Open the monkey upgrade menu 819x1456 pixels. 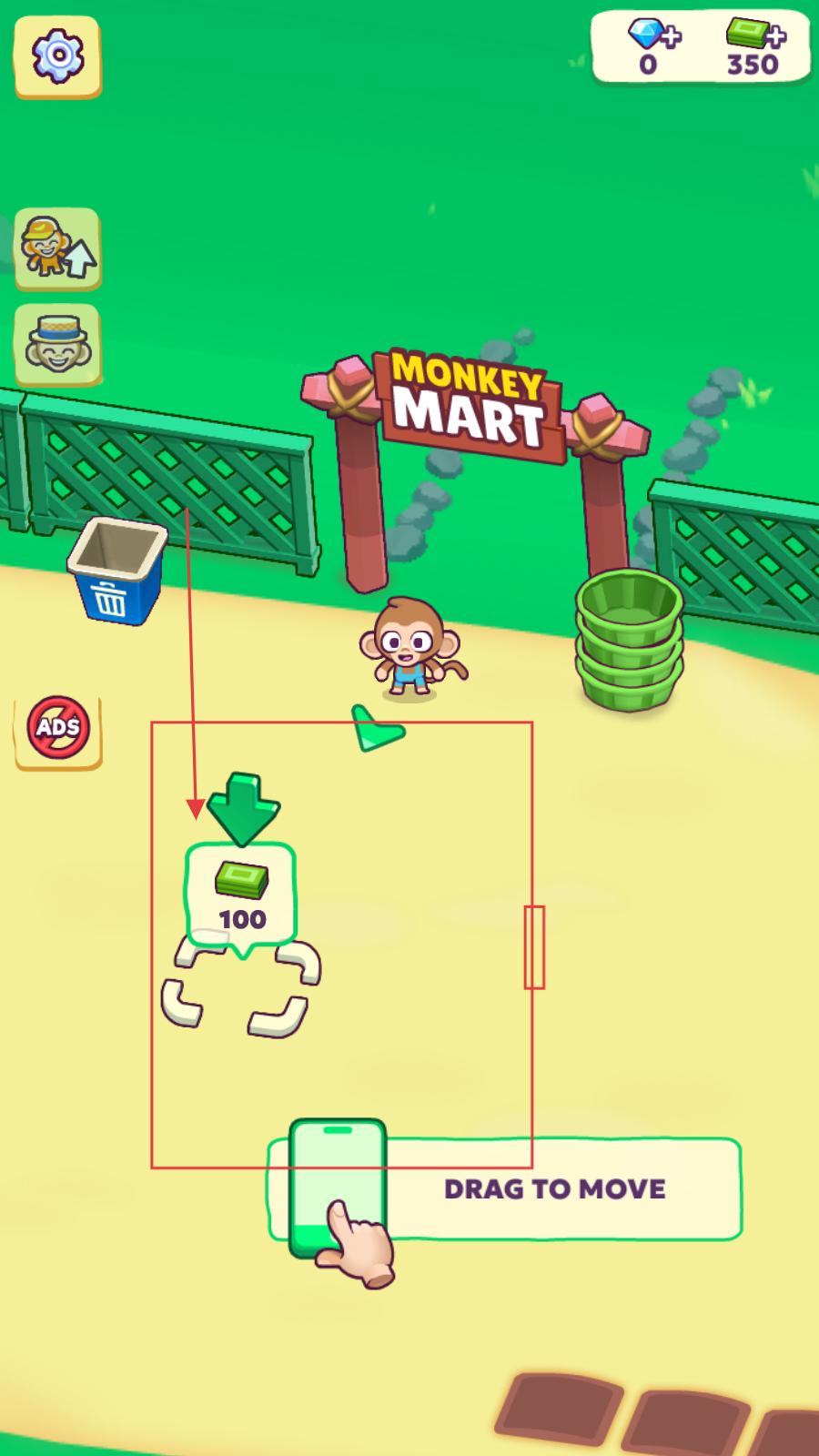pyautogui.click(x=57, y=248)
